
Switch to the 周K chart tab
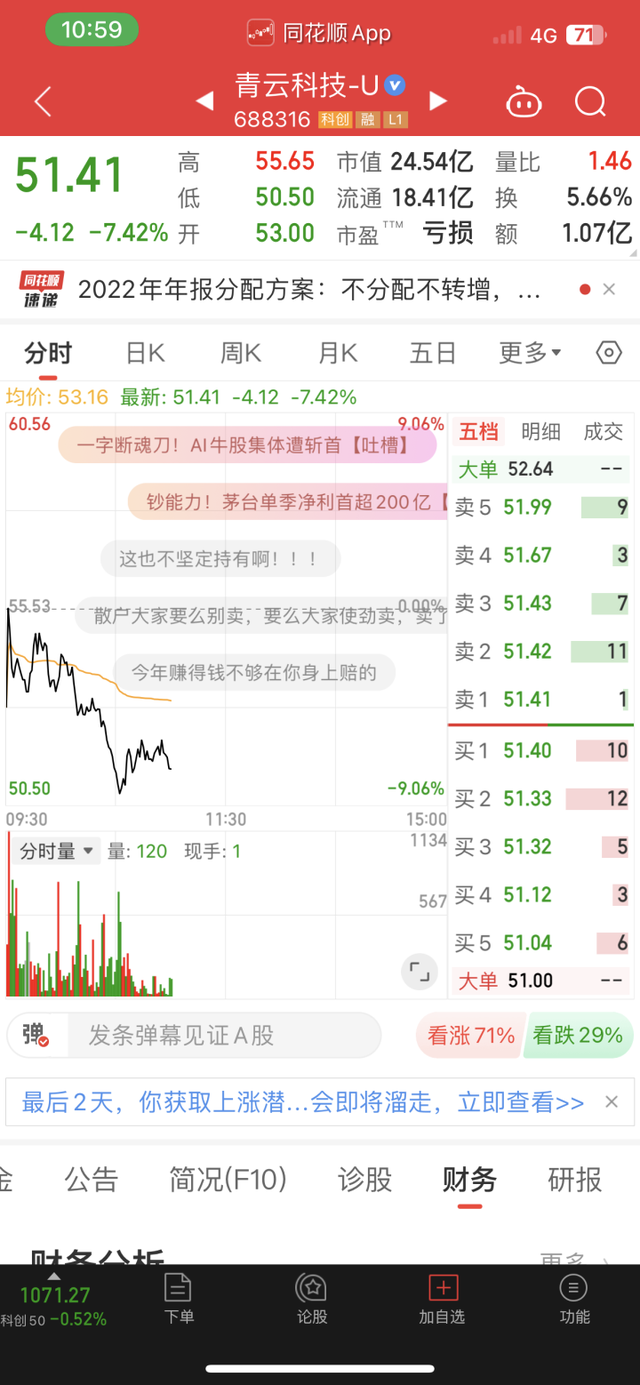click(x=240, y=353)
